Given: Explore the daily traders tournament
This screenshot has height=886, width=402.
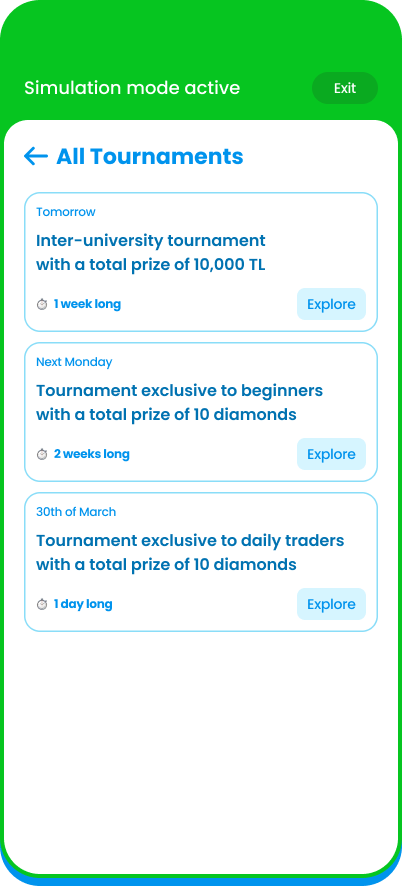Looking at the screenshot, I should coord(331,604).
